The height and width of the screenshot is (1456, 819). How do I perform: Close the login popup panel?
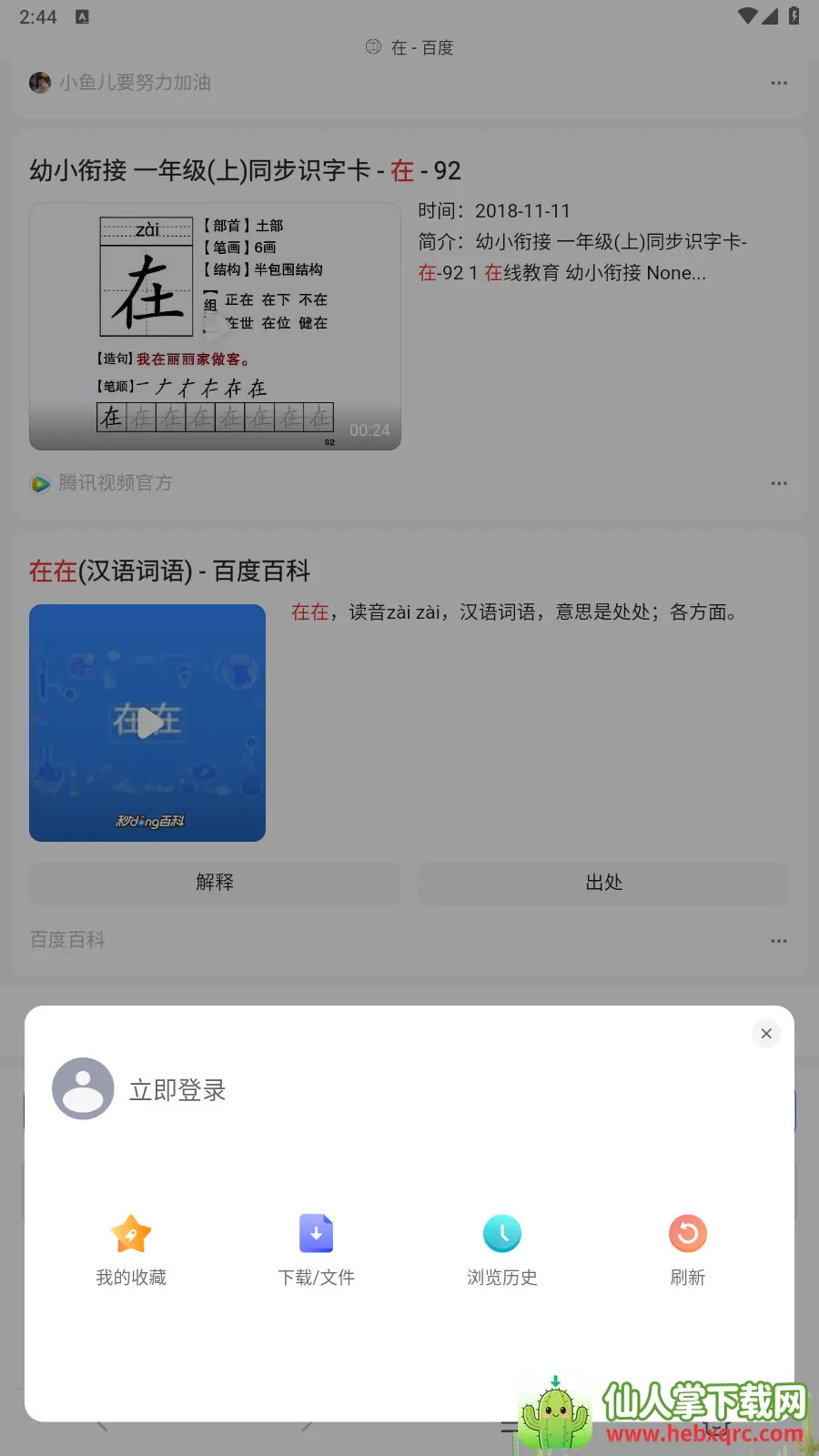click(x=766, y=1034)
